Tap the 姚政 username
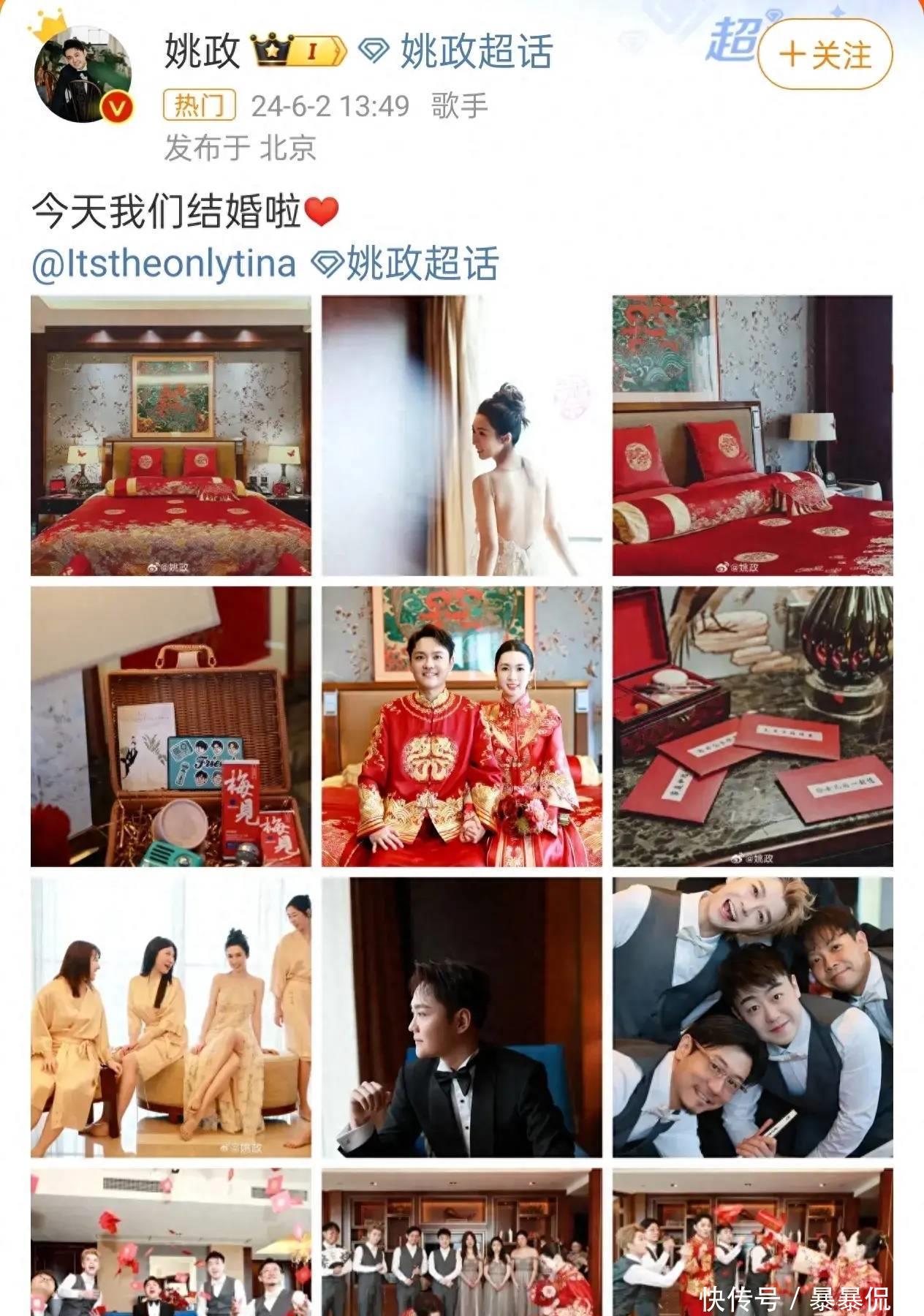The height and width of the screenshot is (1316, 924). [x=202, y=53]
